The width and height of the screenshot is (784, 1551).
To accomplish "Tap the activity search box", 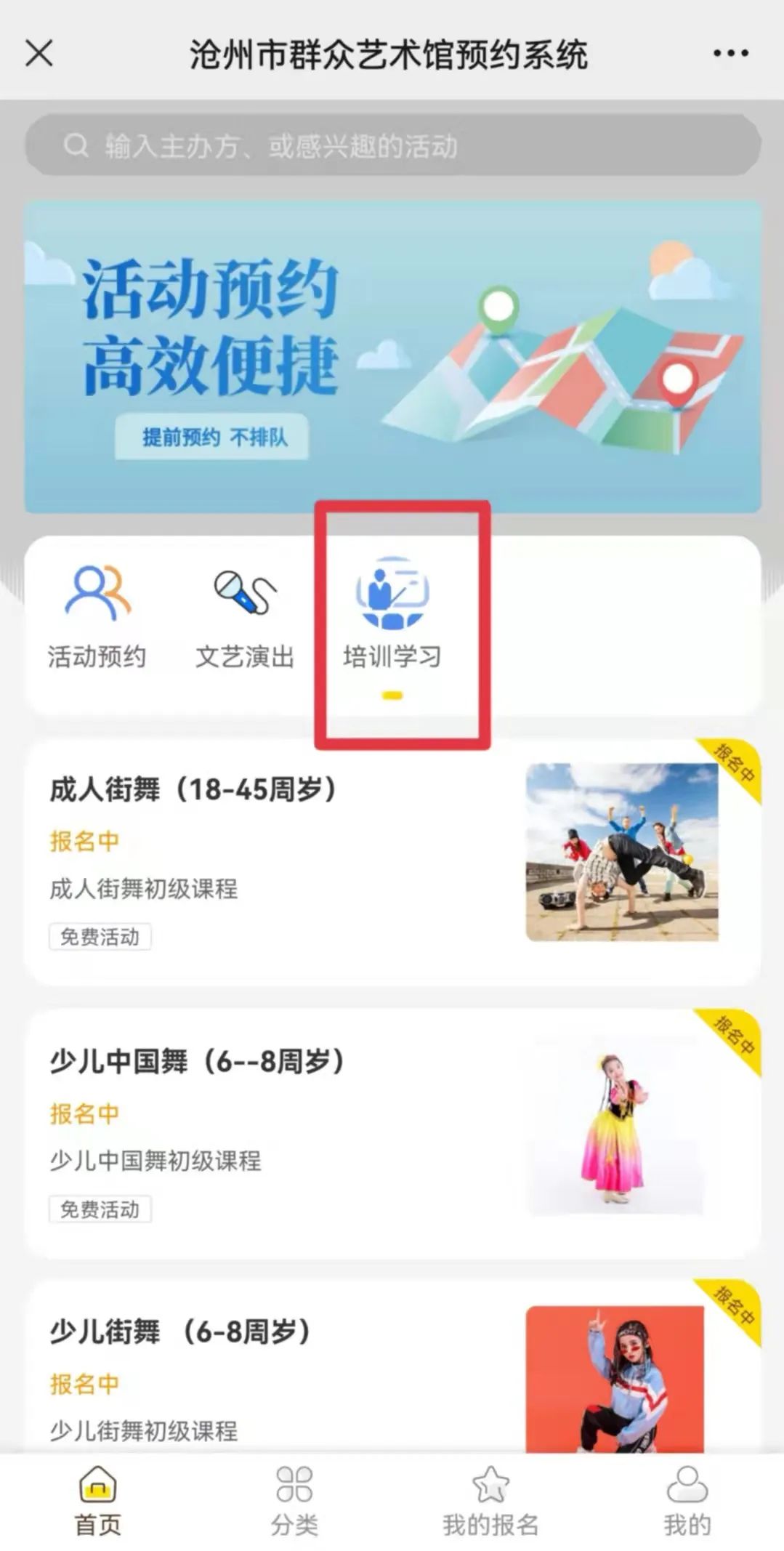I will [x=392, y=145].
